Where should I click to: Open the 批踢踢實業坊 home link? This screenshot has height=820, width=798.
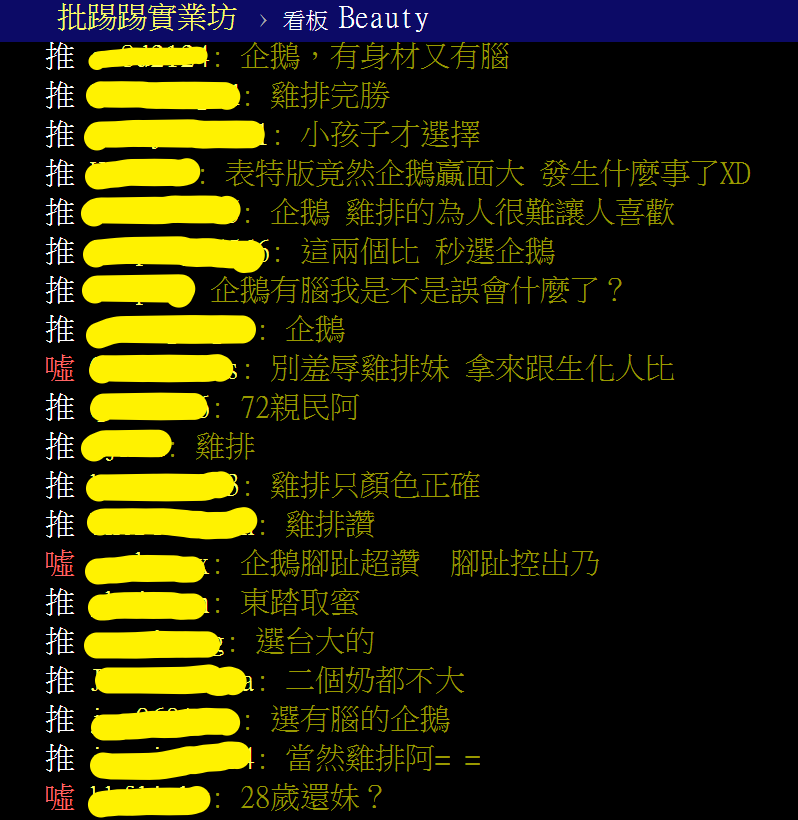click(148, 19)
